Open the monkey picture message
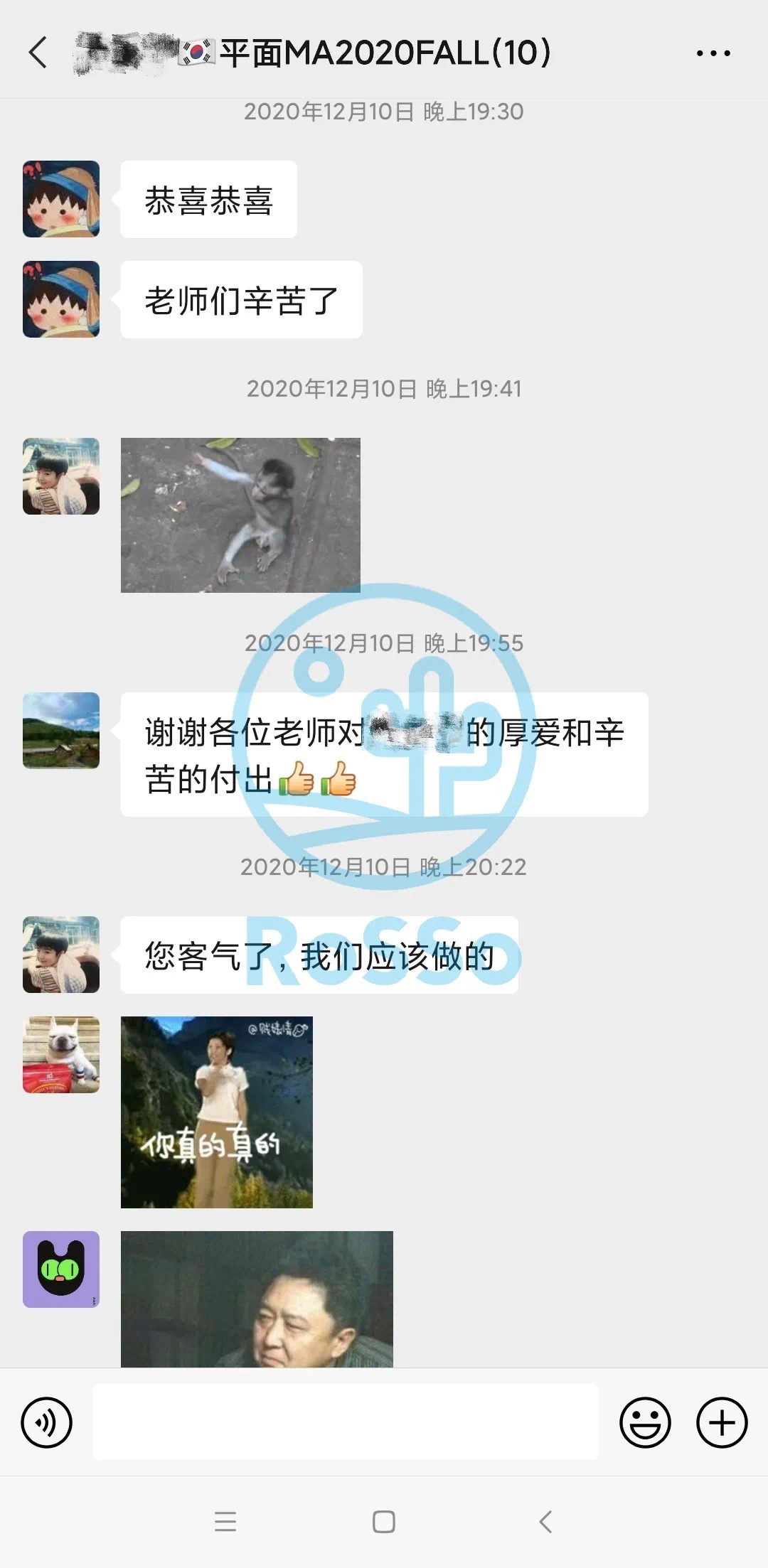The image size is (768, 1568). tap(240, 515)
